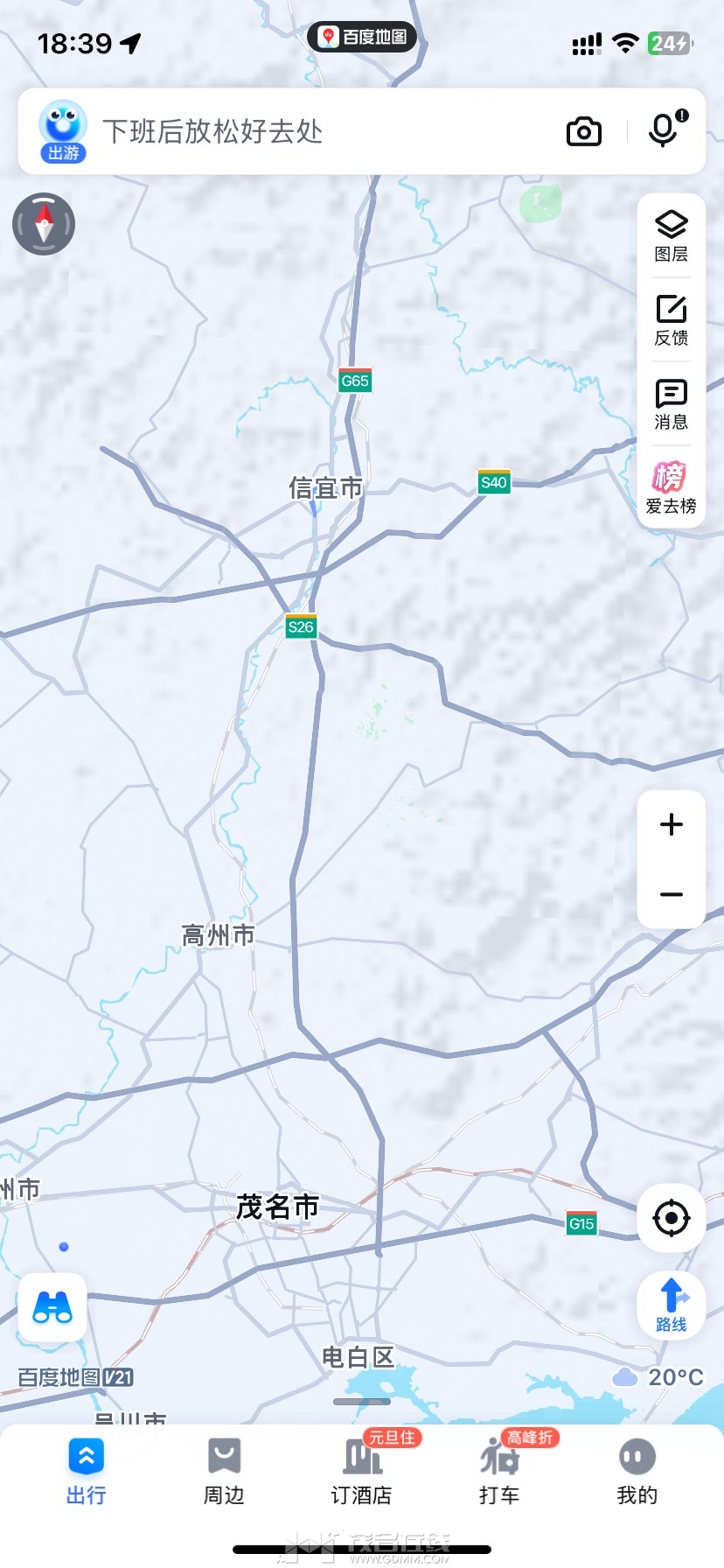Tap the compass to reset map orientation
Image resolution: width=724 pixels, height=1568 pixels.
pos(44,224)
